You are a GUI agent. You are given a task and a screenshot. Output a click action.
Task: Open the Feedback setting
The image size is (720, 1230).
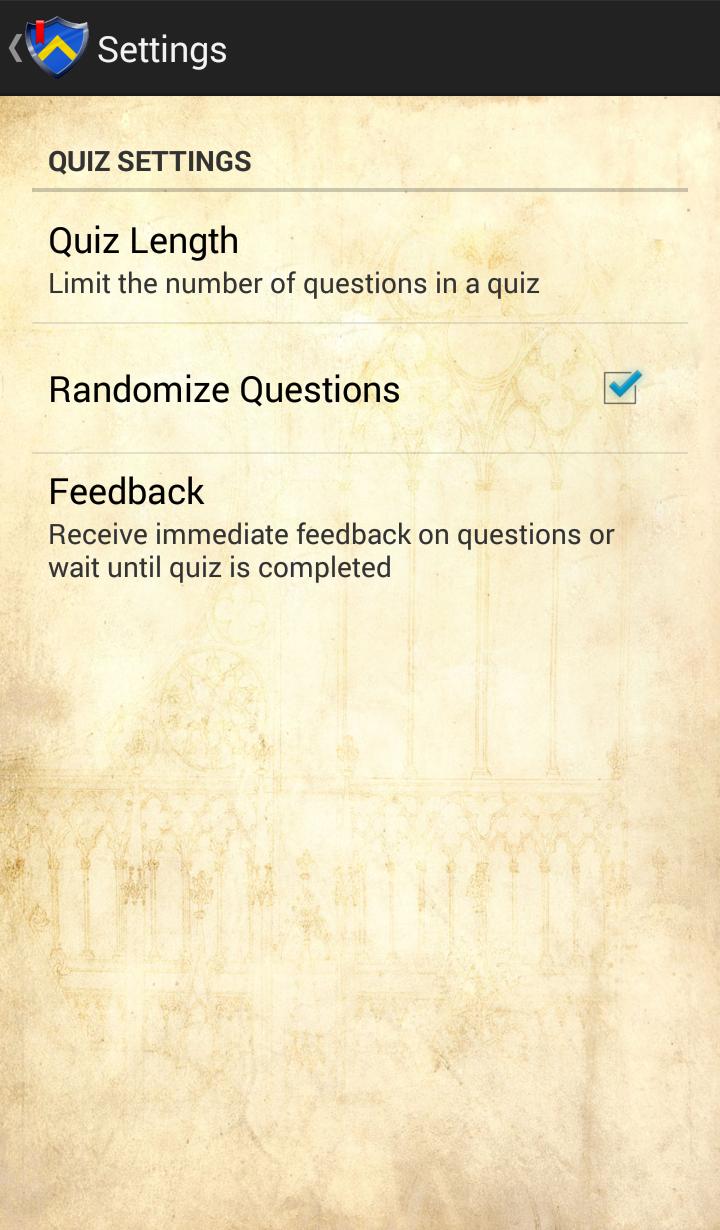click(x=330, y=528)
